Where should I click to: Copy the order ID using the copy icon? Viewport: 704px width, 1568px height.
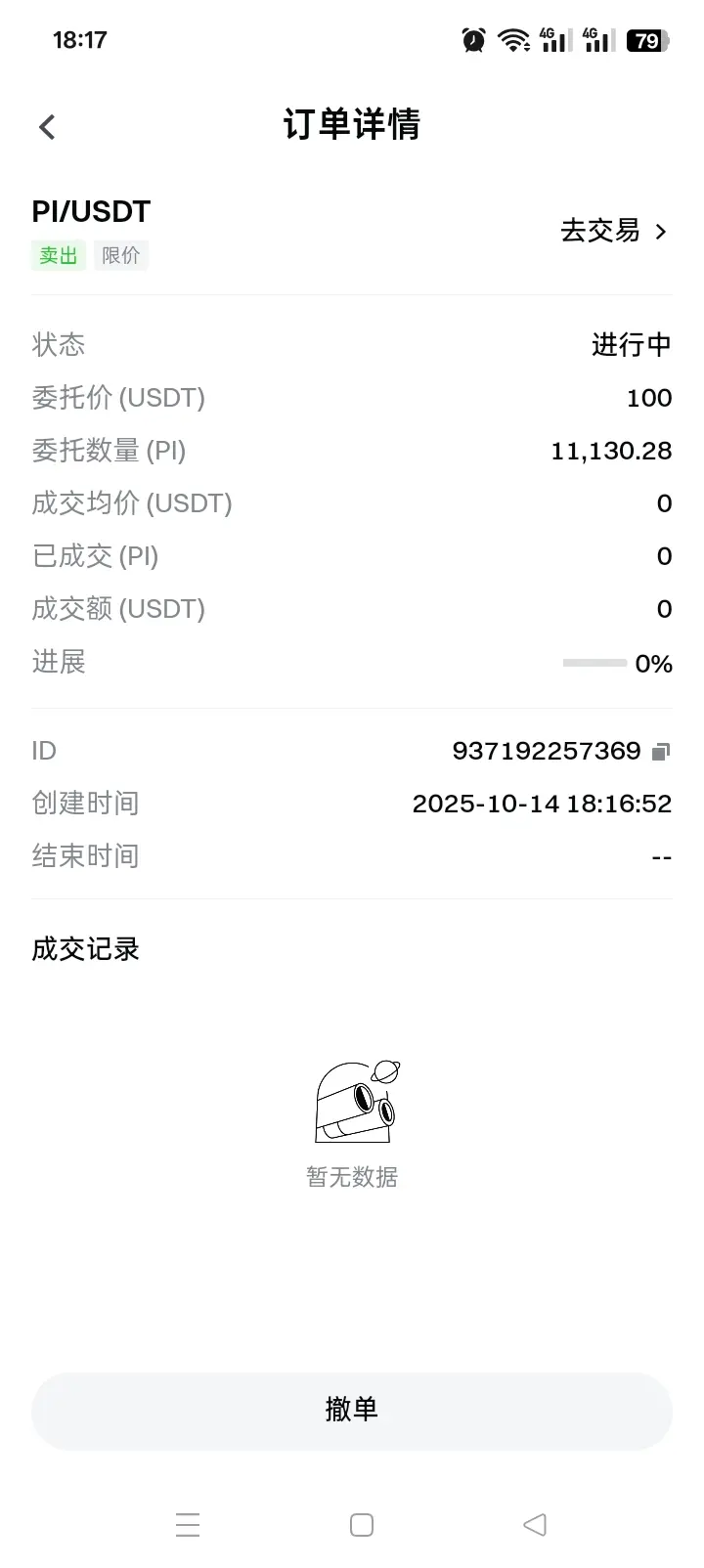pyautogui.click(x=661, y=751)
